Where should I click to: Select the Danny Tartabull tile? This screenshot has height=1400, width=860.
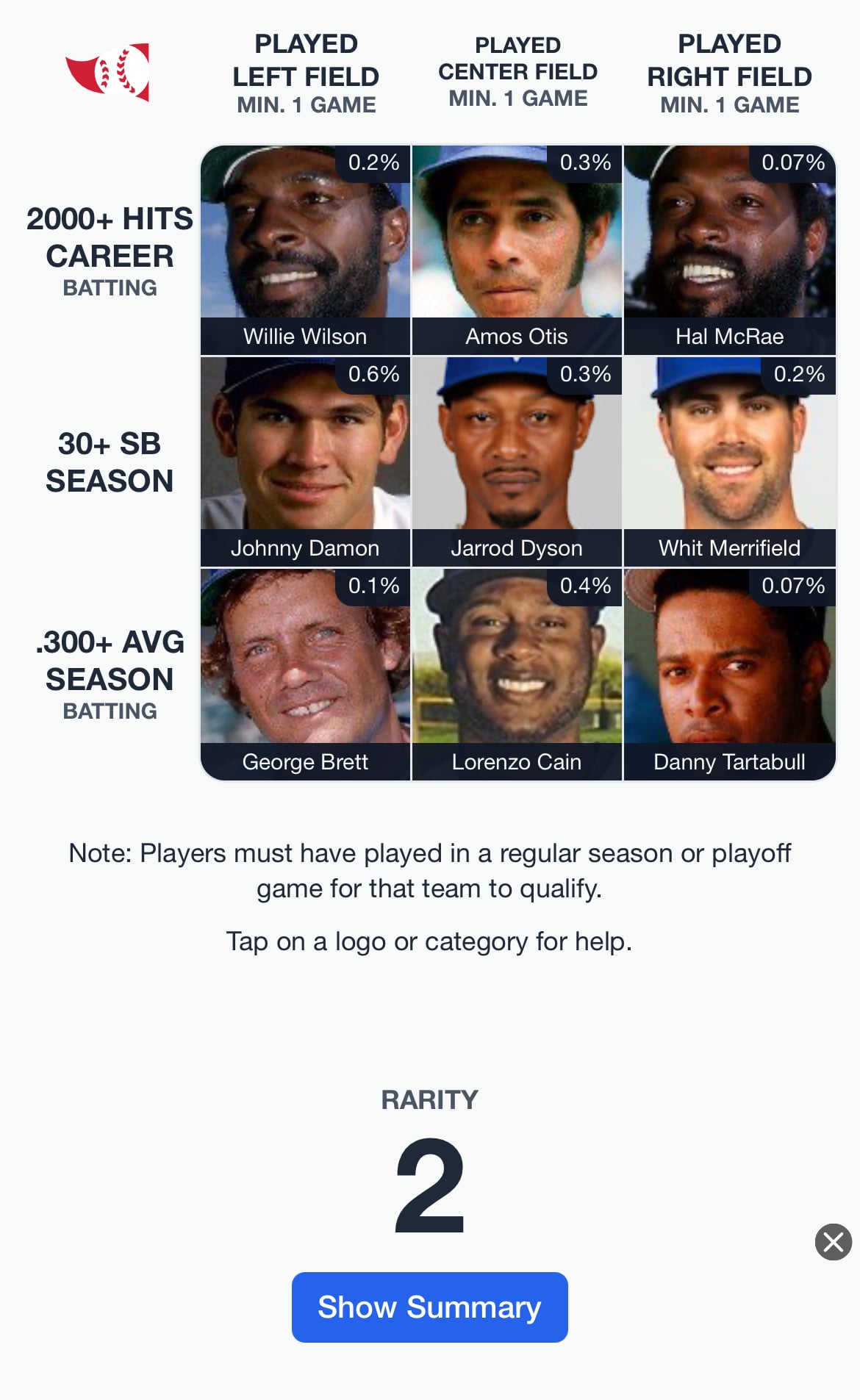point(729,674)
